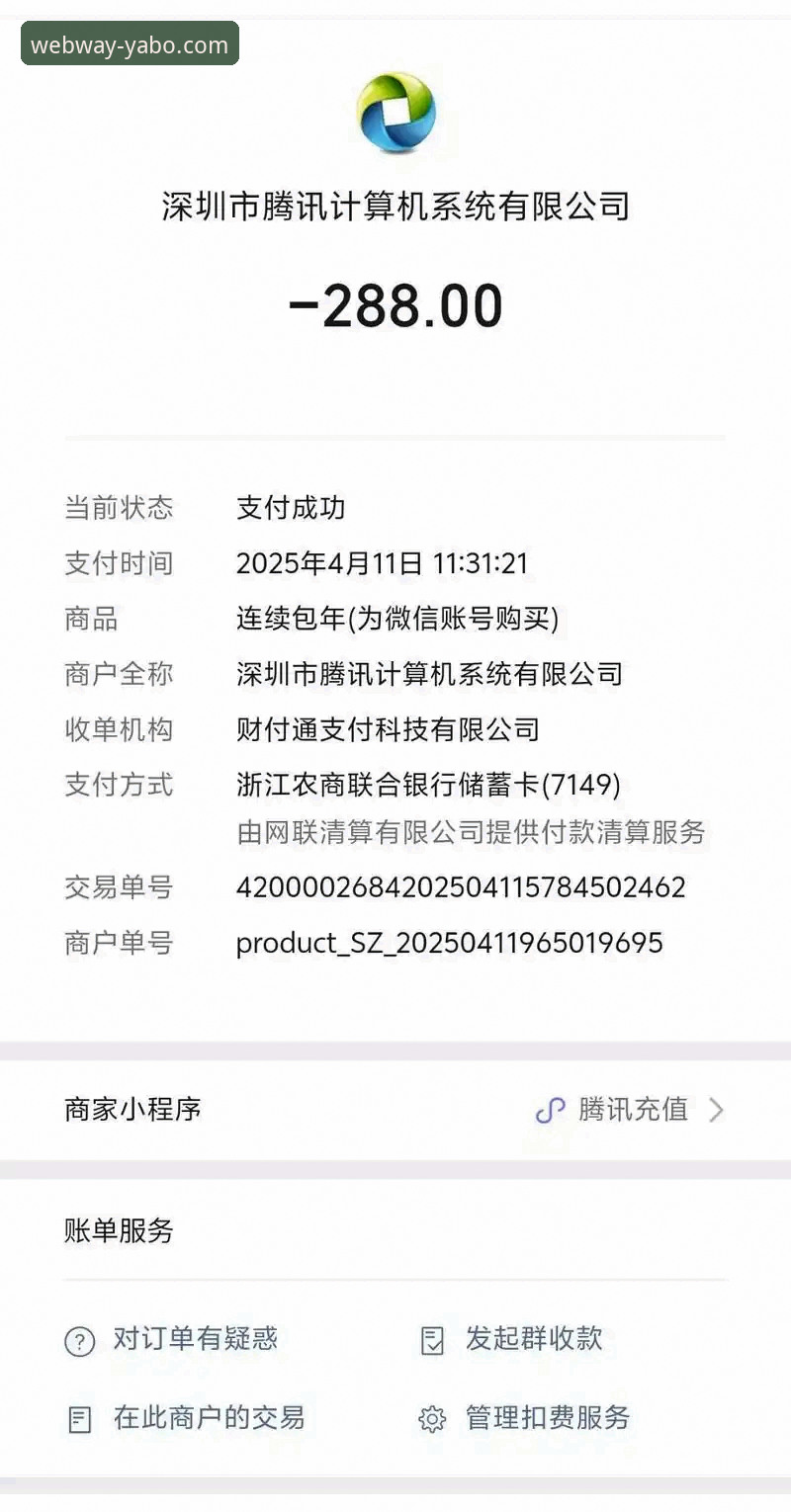Tap the -288.00 amount display
The height and width of the screenshot is (1512, 791).
point(395,304)
